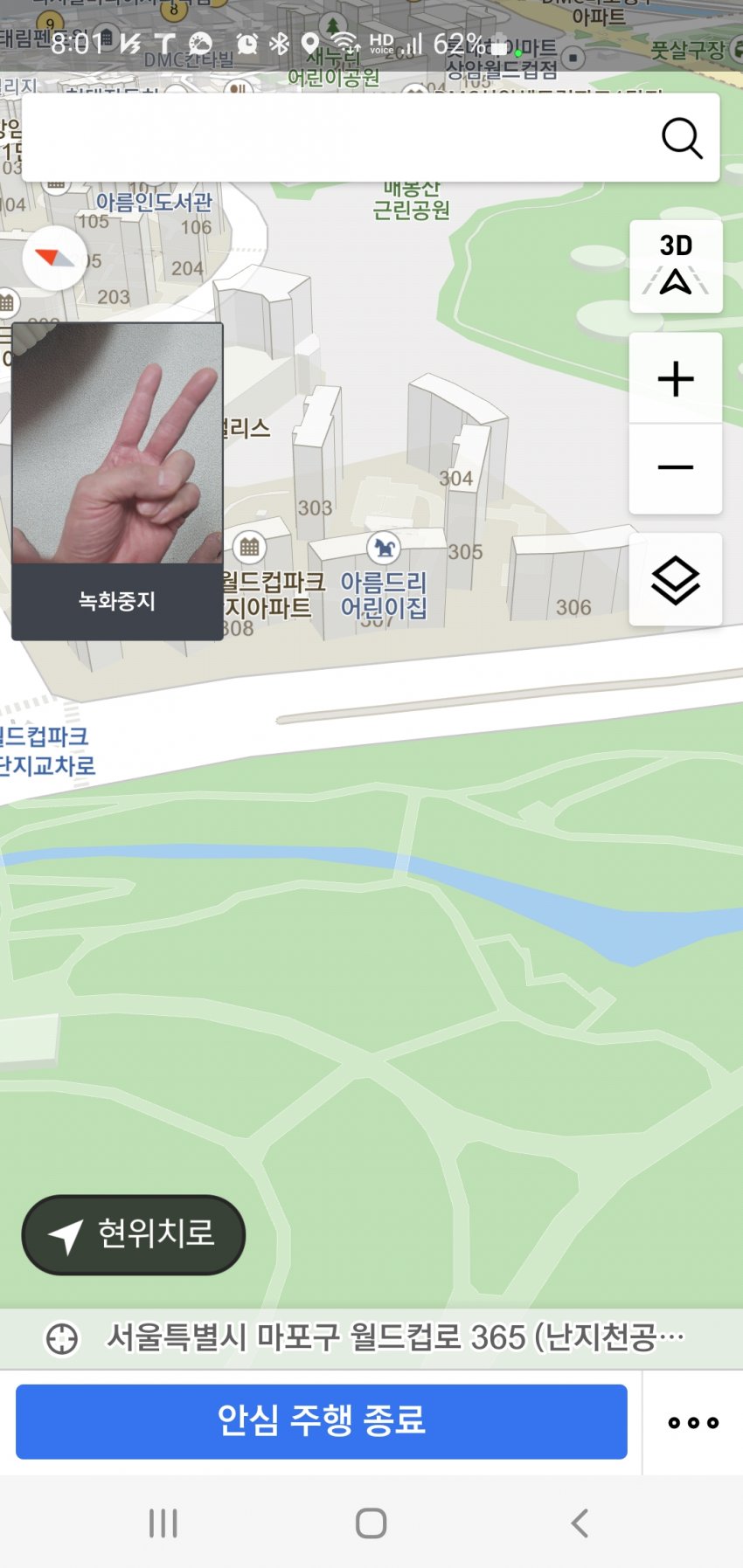Return to current location via 현위치로

click(134, 1234)
